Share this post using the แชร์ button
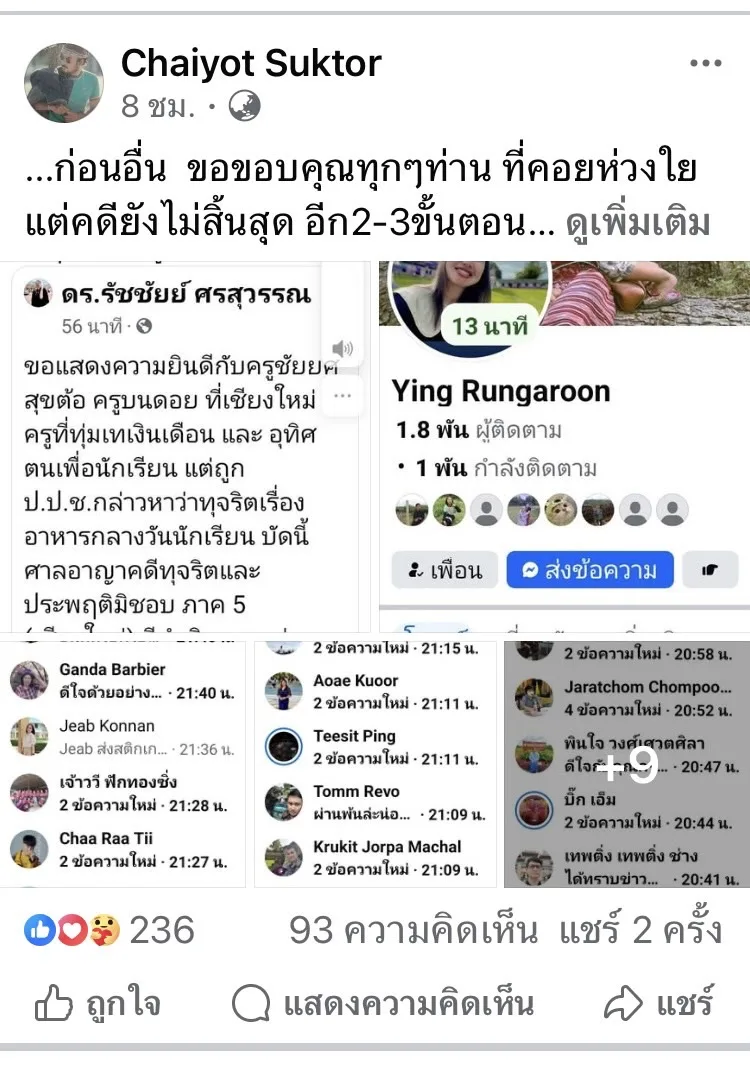The image size is (750, 1072). 659,1003
